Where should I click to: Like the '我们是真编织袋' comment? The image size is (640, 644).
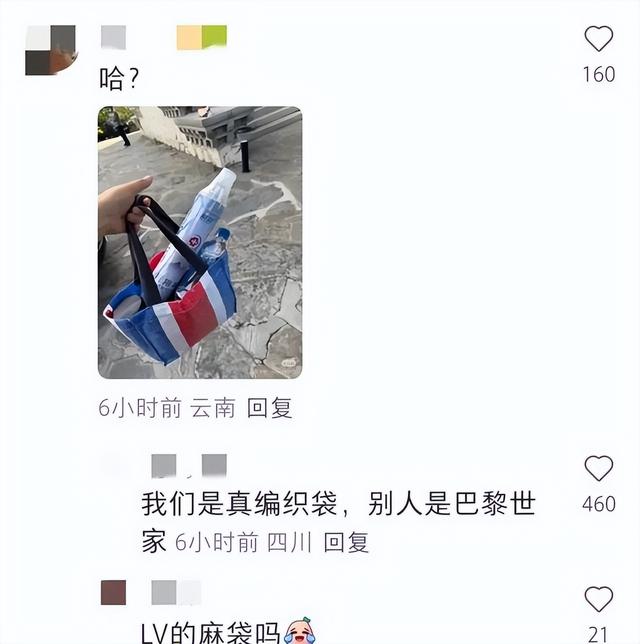pos(598,469)
